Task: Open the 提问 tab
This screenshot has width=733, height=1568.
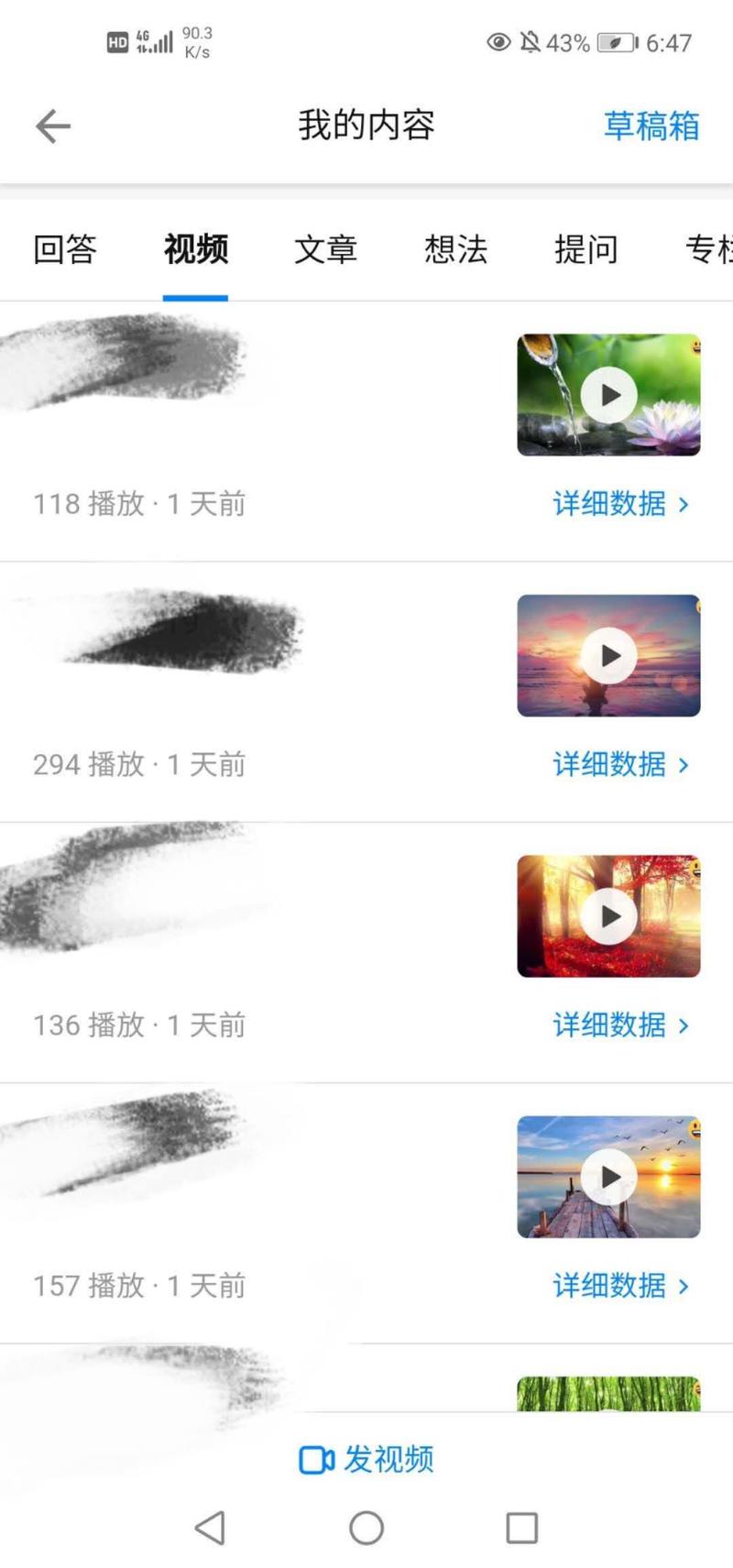Action: click(585, 249)
